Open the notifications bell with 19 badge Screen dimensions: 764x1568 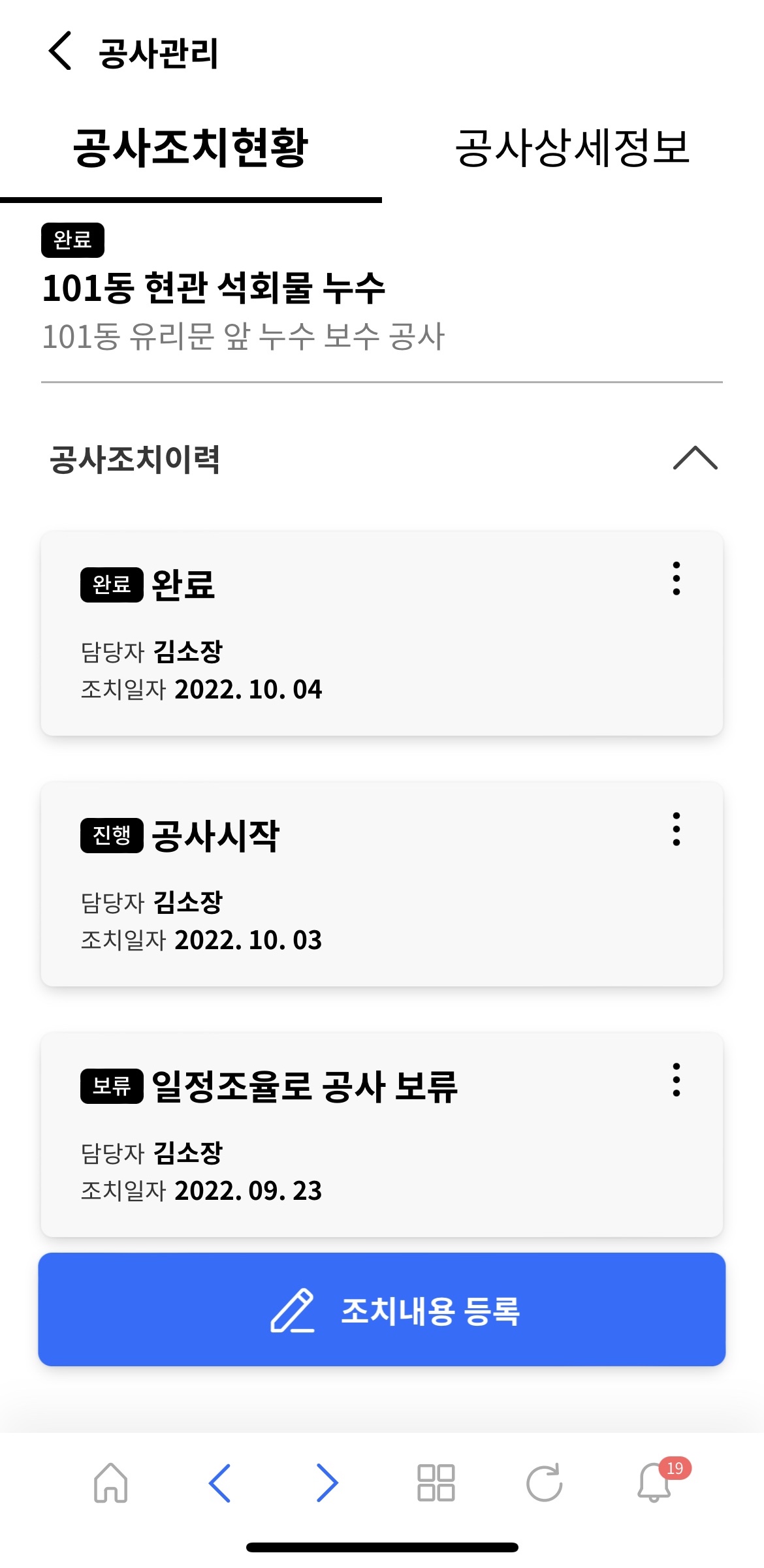point(656,1481)
